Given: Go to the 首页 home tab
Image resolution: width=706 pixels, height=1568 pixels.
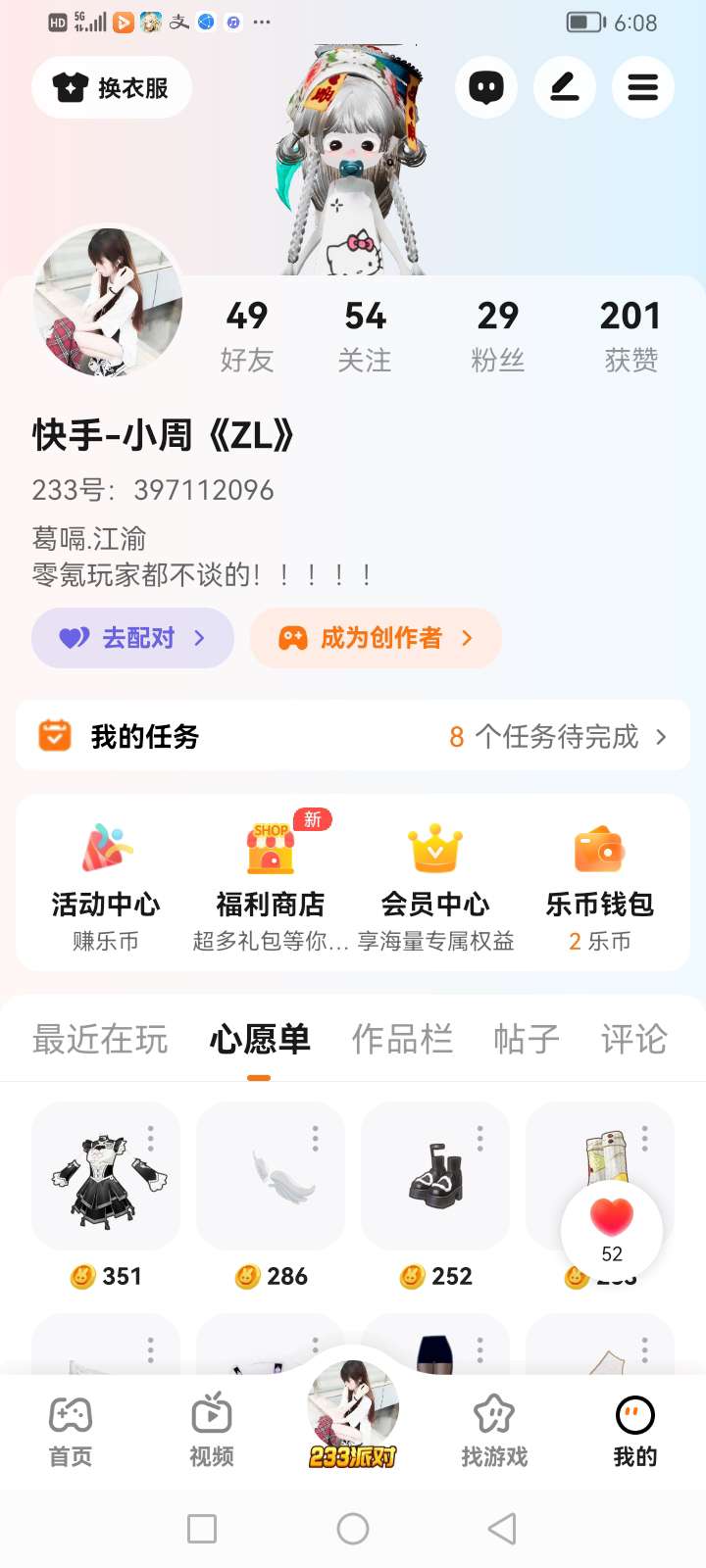Looking at the screenshot, I should pyautogui.click(x=71, y=1430).
